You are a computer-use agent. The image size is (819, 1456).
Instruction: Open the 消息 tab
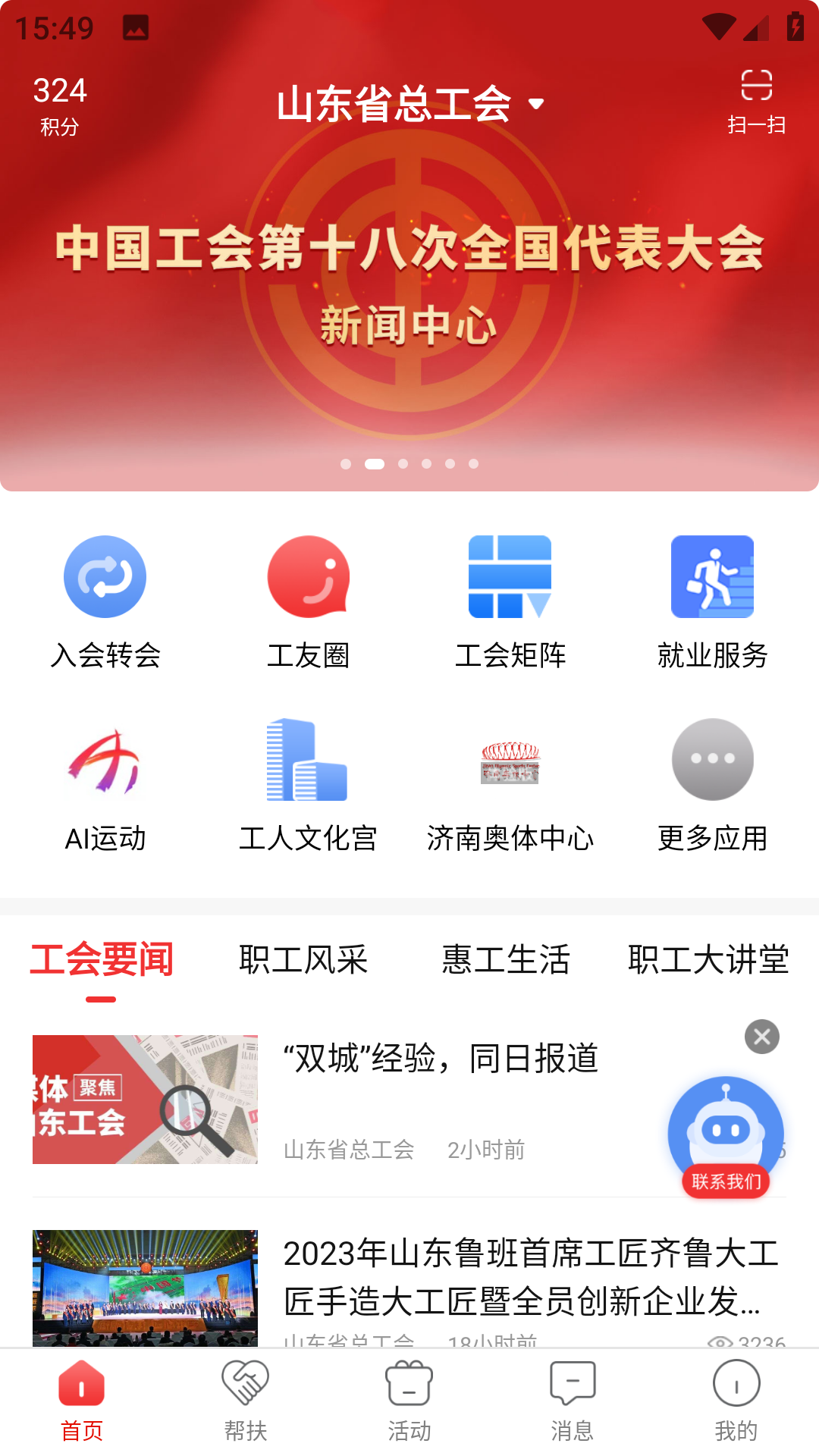573,1400
